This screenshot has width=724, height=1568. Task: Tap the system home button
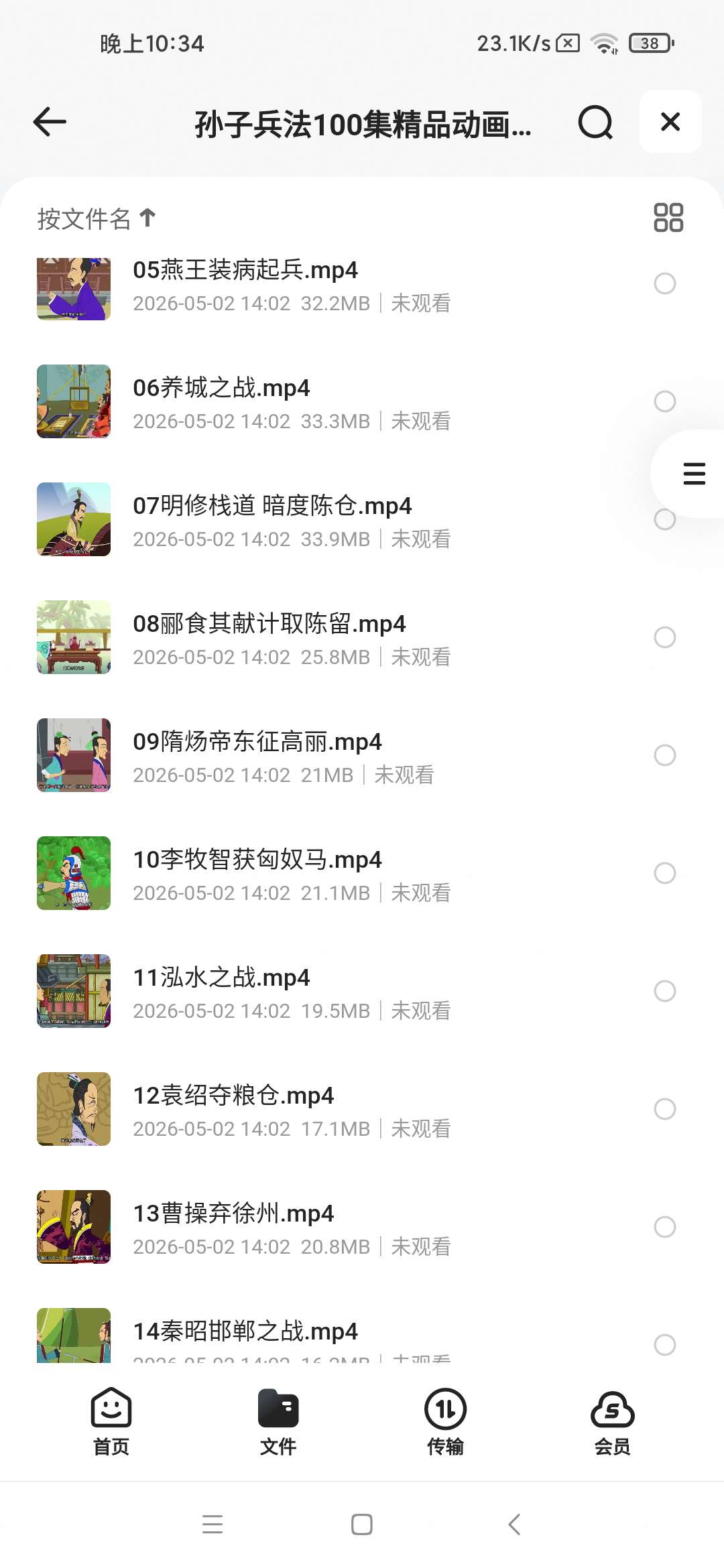362,1524
